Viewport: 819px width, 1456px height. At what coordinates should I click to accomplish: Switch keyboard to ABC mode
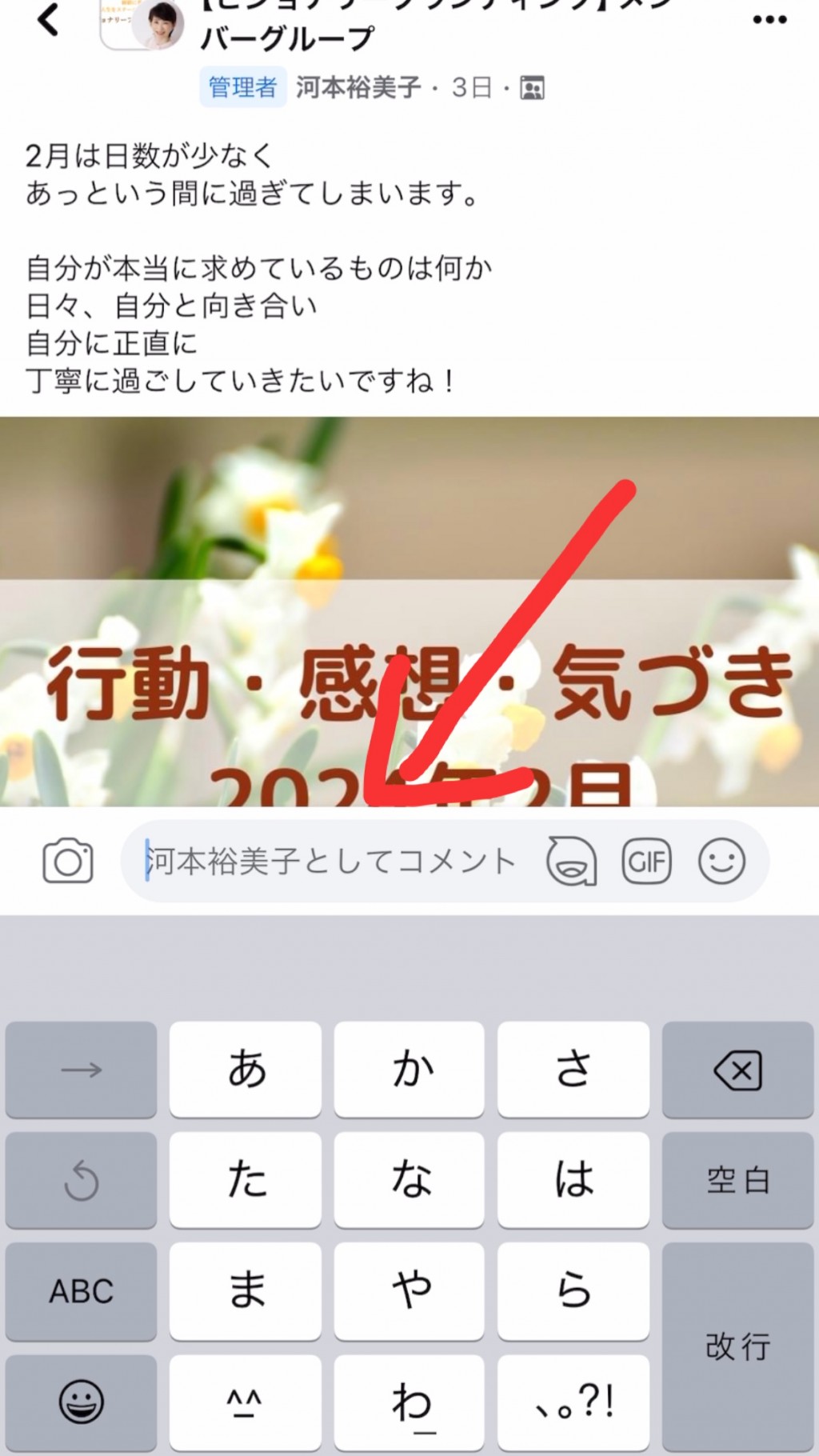(x=81, y=1290)
